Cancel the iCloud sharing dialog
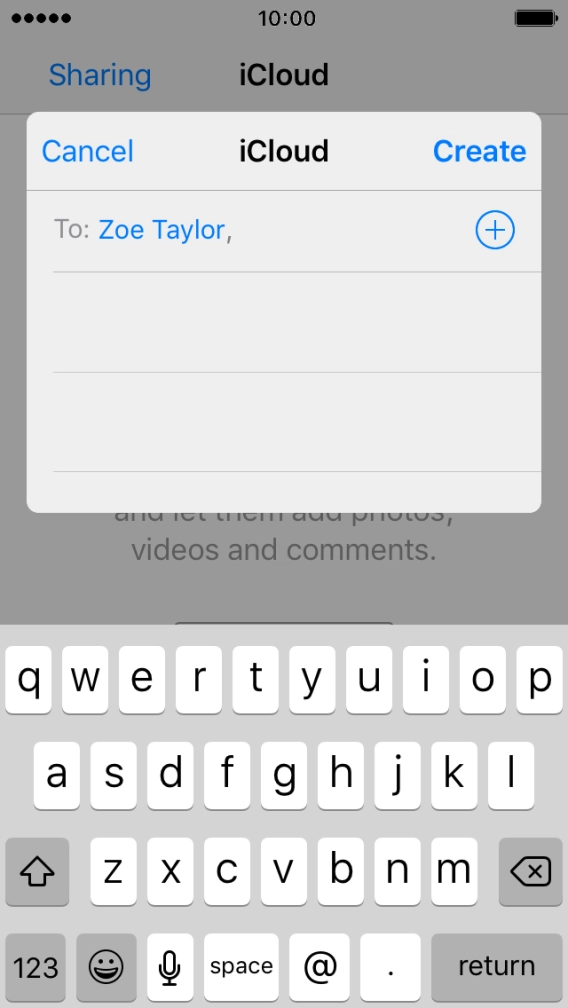 (87, 152)
